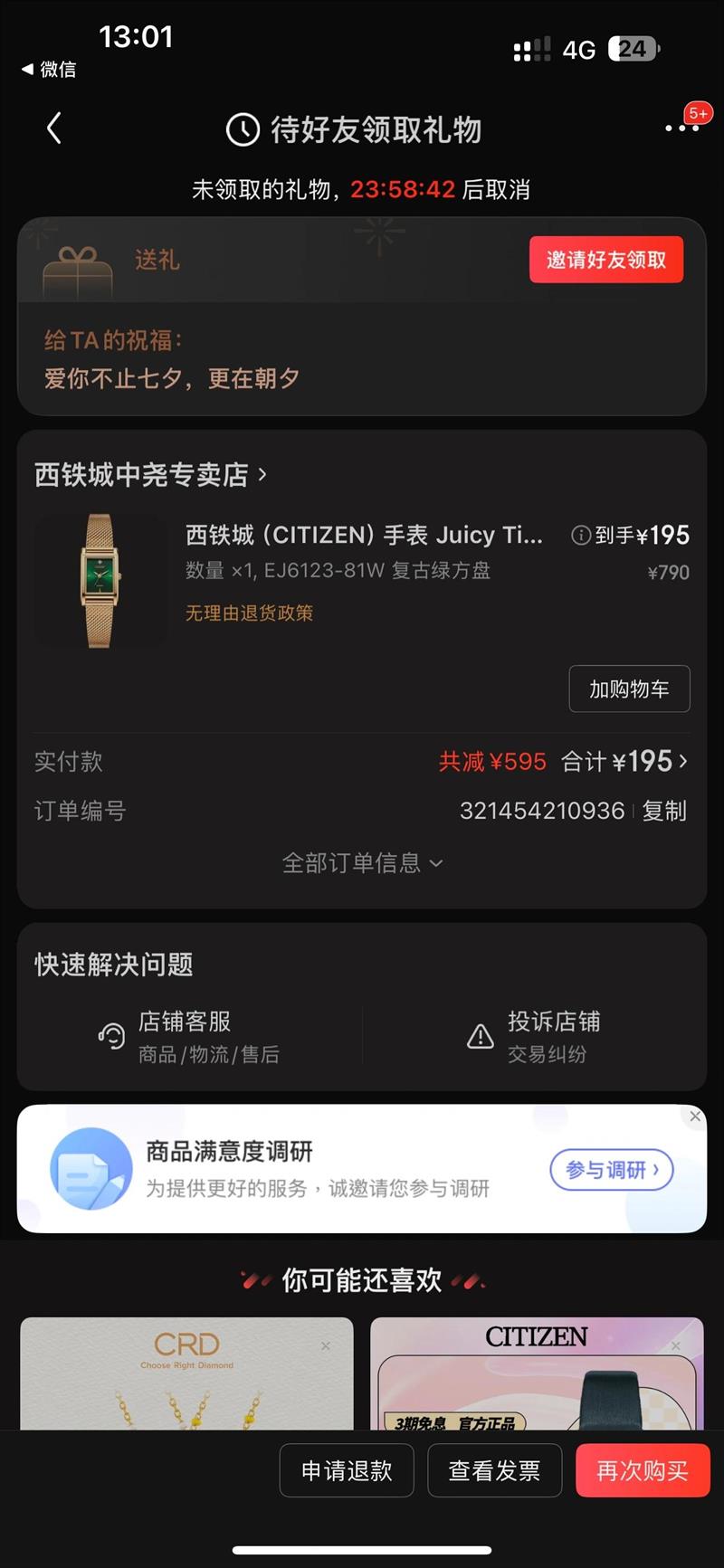Buy again with 再次购买
This screenshot has height=1568, width=724.
pyautogui.click(x=643, y=1470)
